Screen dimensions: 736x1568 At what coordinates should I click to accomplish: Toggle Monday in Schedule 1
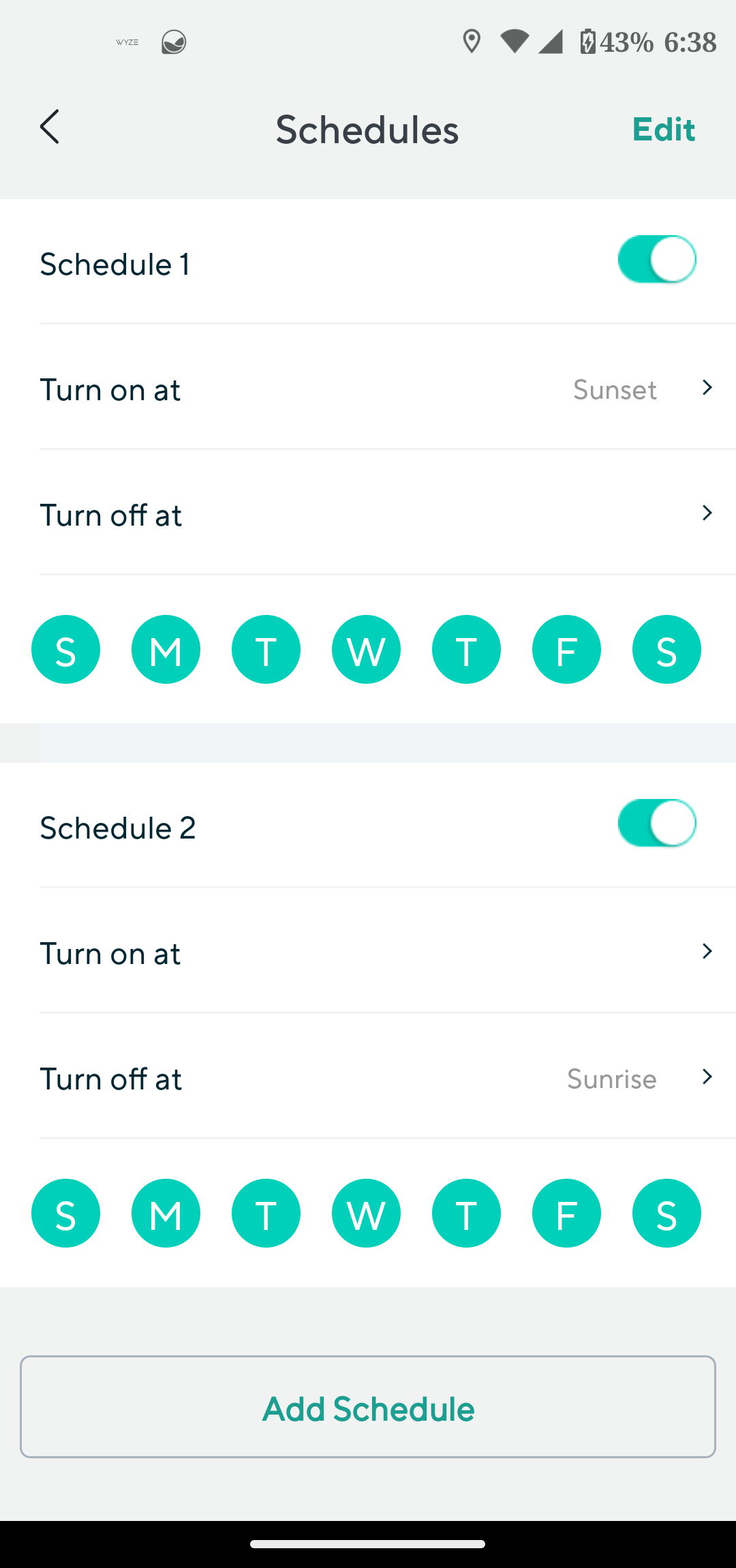[166, 650]
